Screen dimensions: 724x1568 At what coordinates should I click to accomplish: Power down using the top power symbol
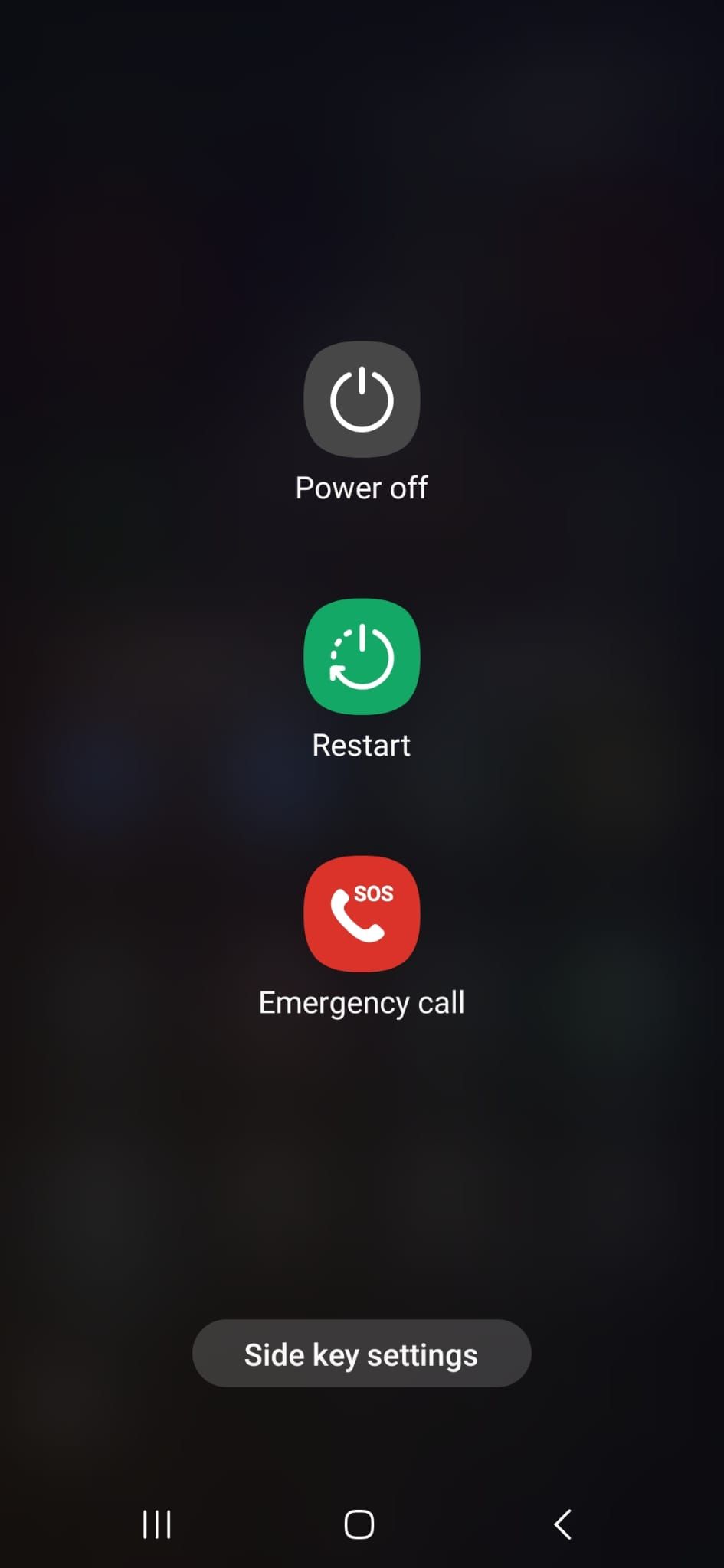point(361,399)
